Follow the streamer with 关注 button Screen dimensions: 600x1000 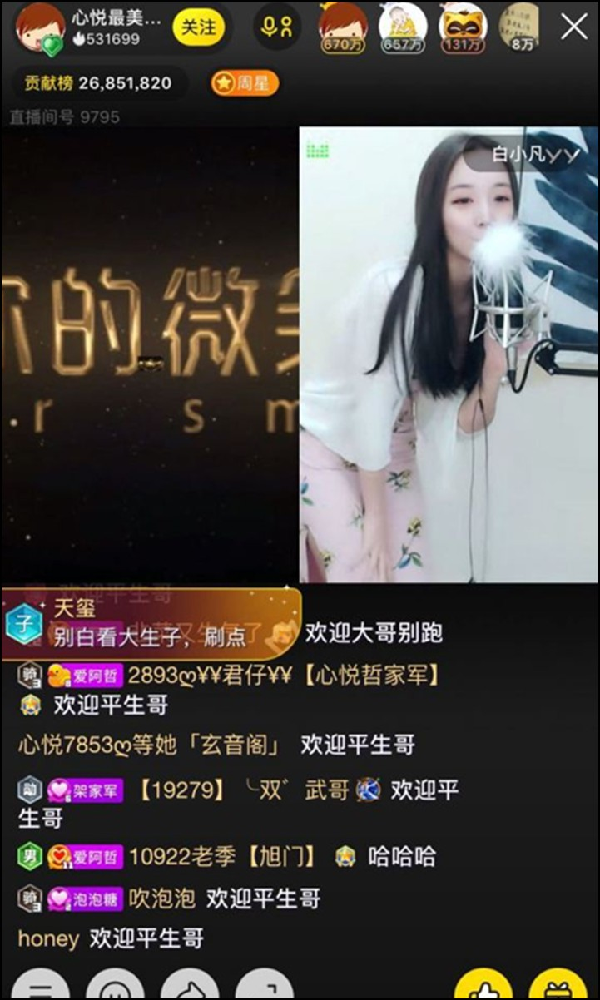pos(199,27)
